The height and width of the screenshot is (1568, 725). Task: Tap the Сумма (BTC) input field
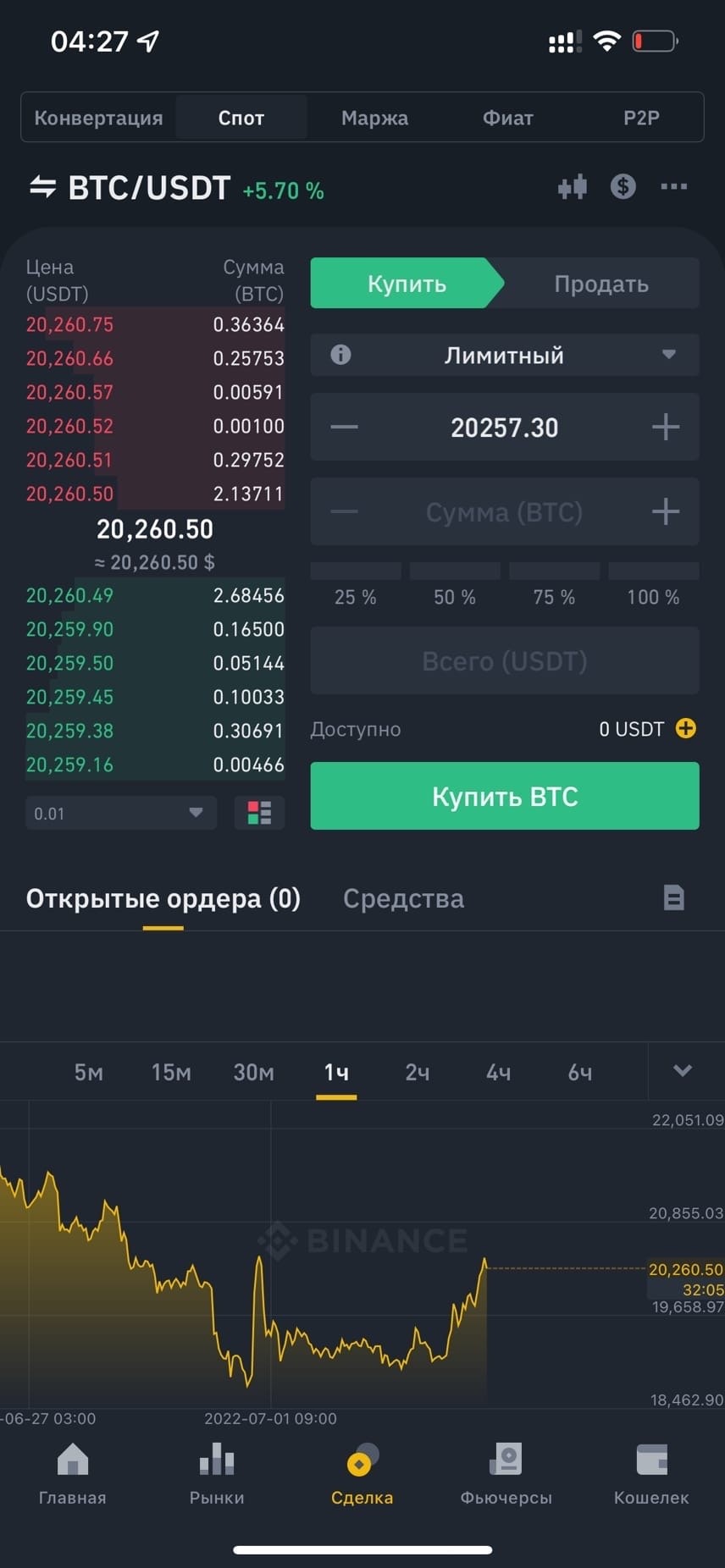tap(505, 511)
